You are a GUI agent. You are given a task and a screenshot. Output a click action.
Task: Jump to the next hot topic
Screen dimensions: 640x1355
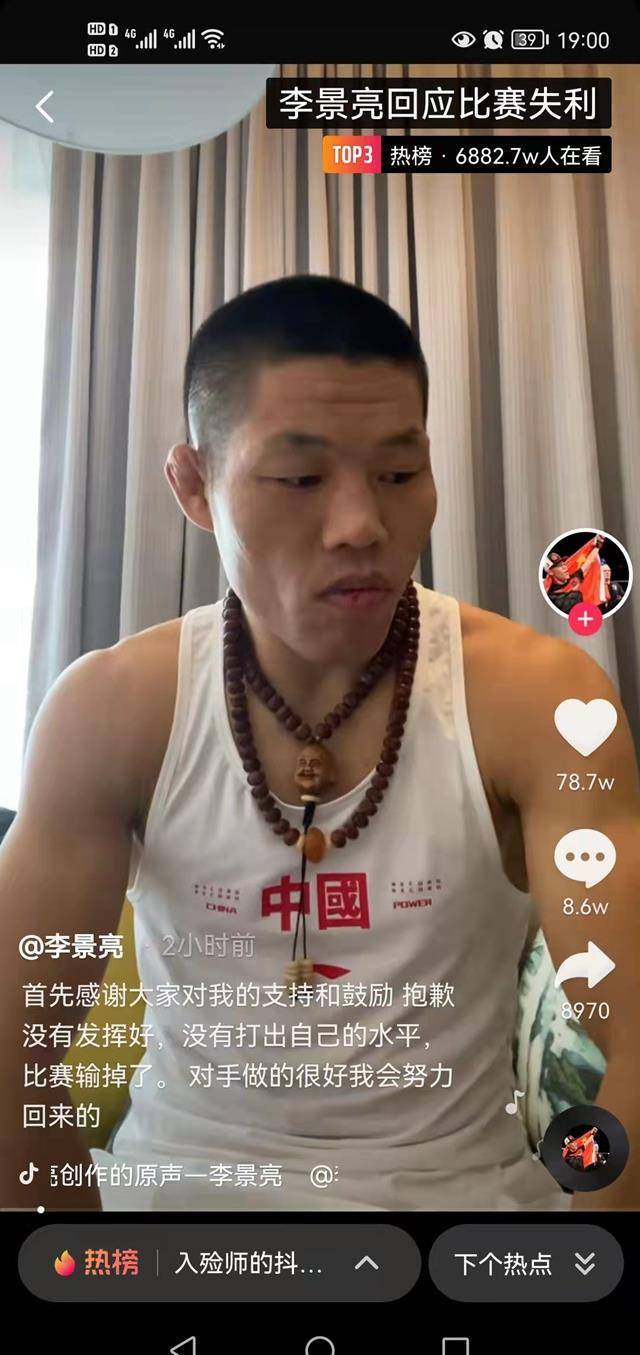coord(525,1263)
